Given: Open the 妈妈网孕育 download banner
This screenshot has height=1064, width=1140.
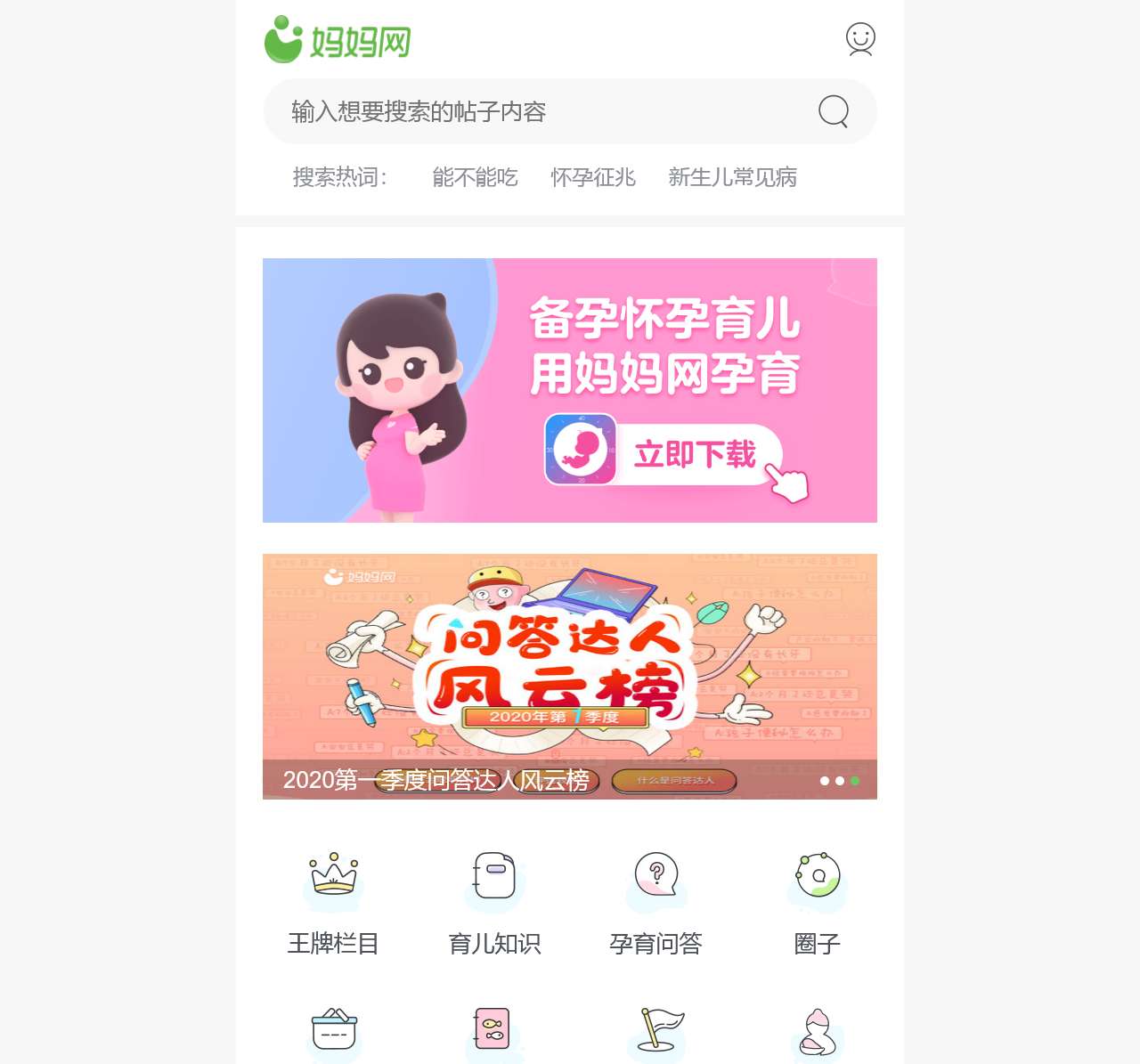Looking at the screenshot, I should pyautogui.click(x=570, y=390).
